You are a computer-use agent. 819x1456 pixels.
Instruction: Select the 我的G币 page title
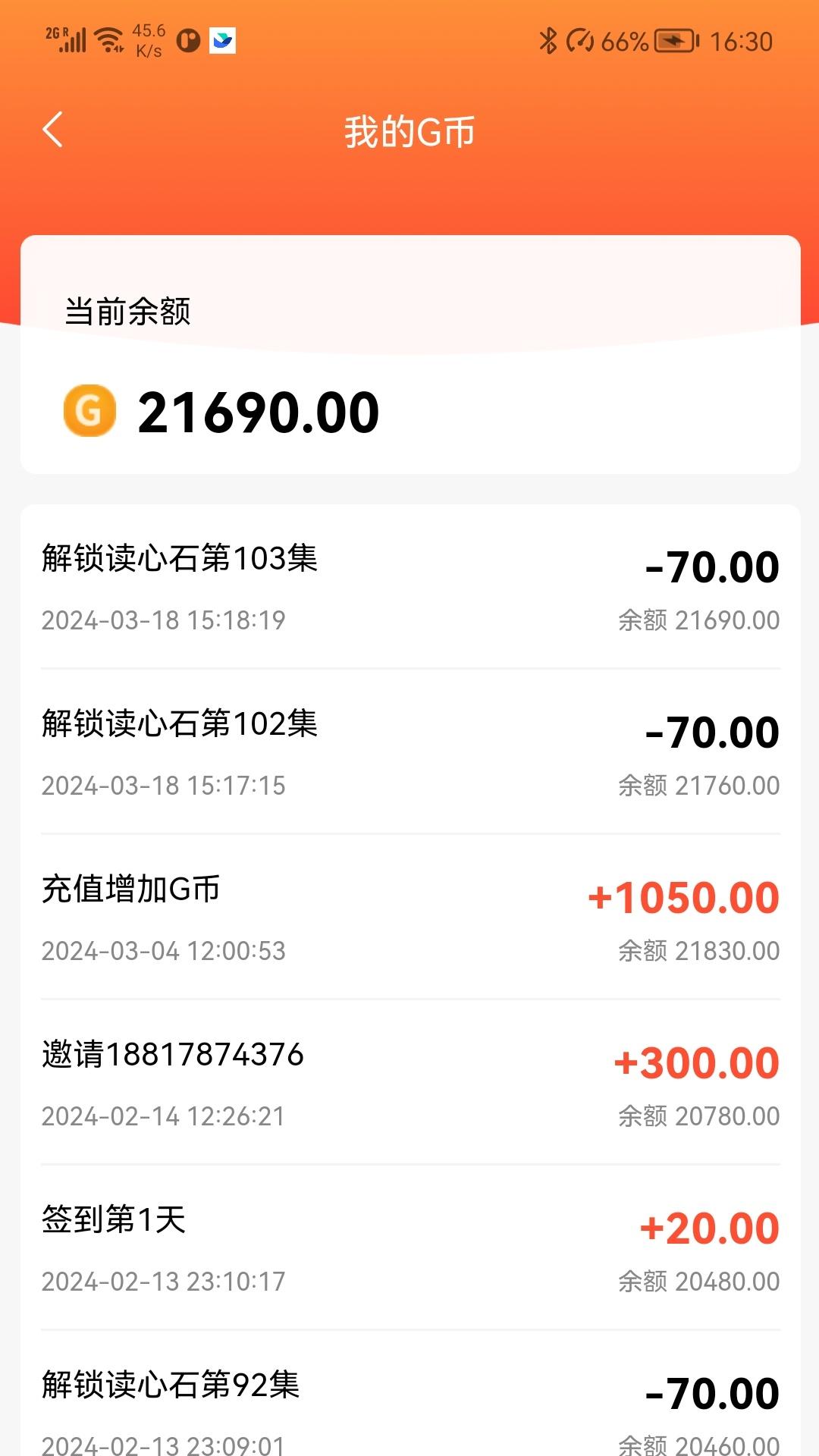tap(409, 130)
